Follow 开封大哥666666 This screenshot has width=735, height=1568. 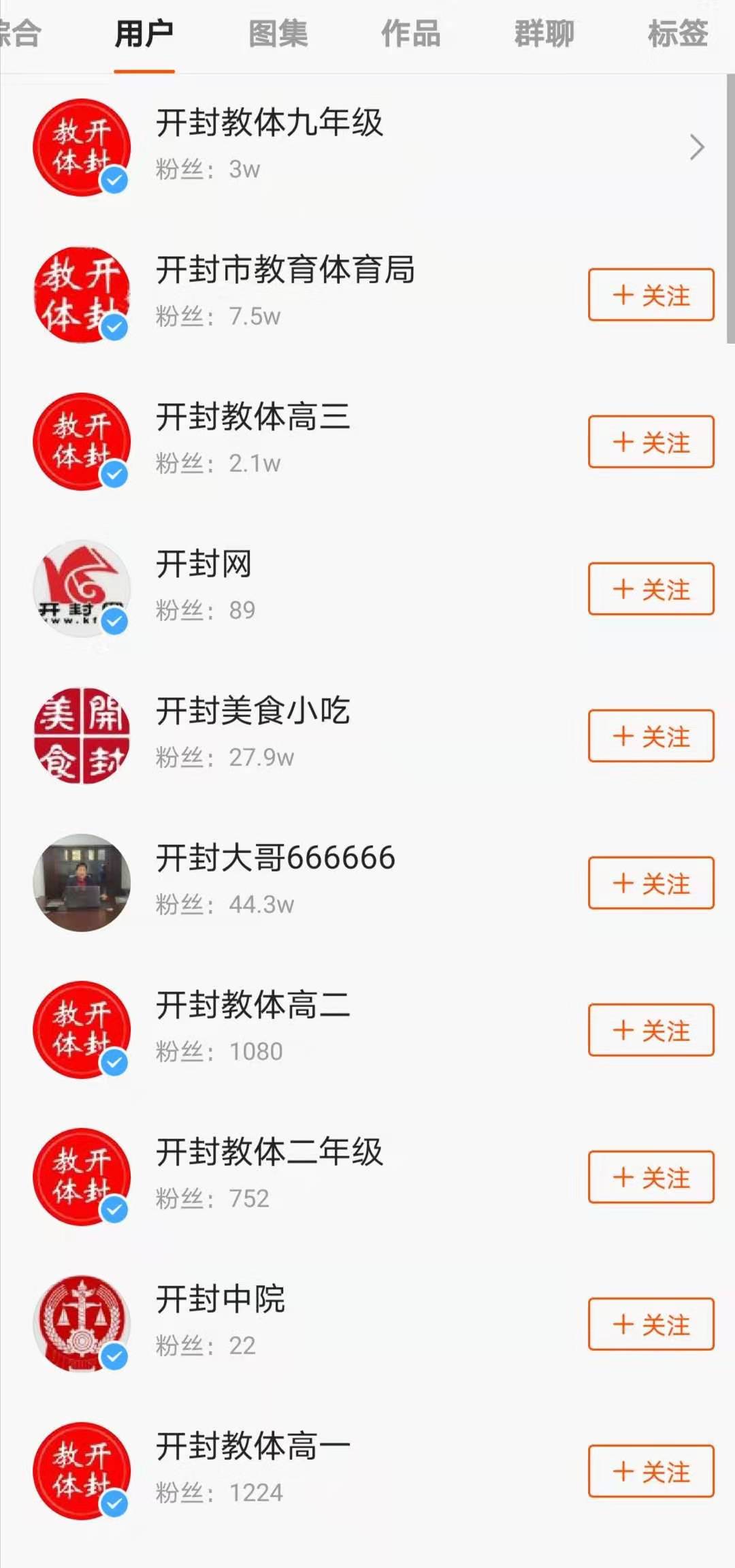[x=651, y=883]
